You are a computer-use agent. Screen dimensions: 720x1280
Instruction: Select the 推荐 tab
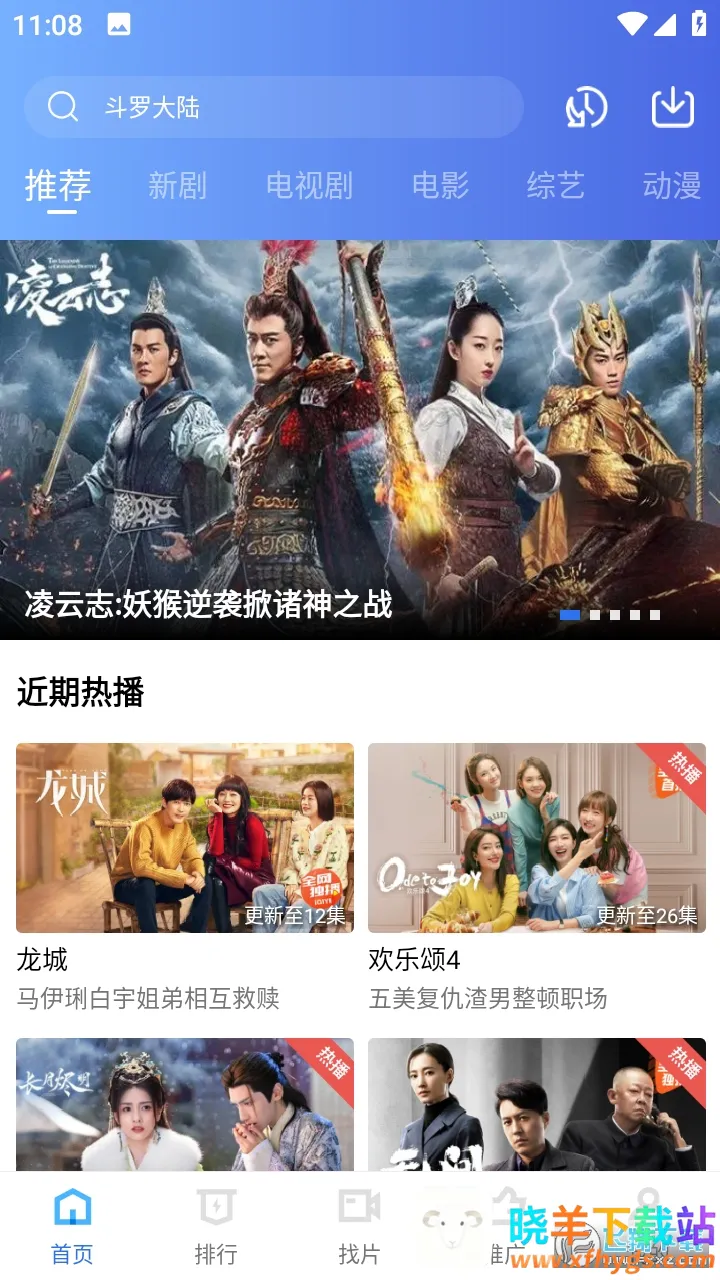pyautogui.click(x=58, y=186)
